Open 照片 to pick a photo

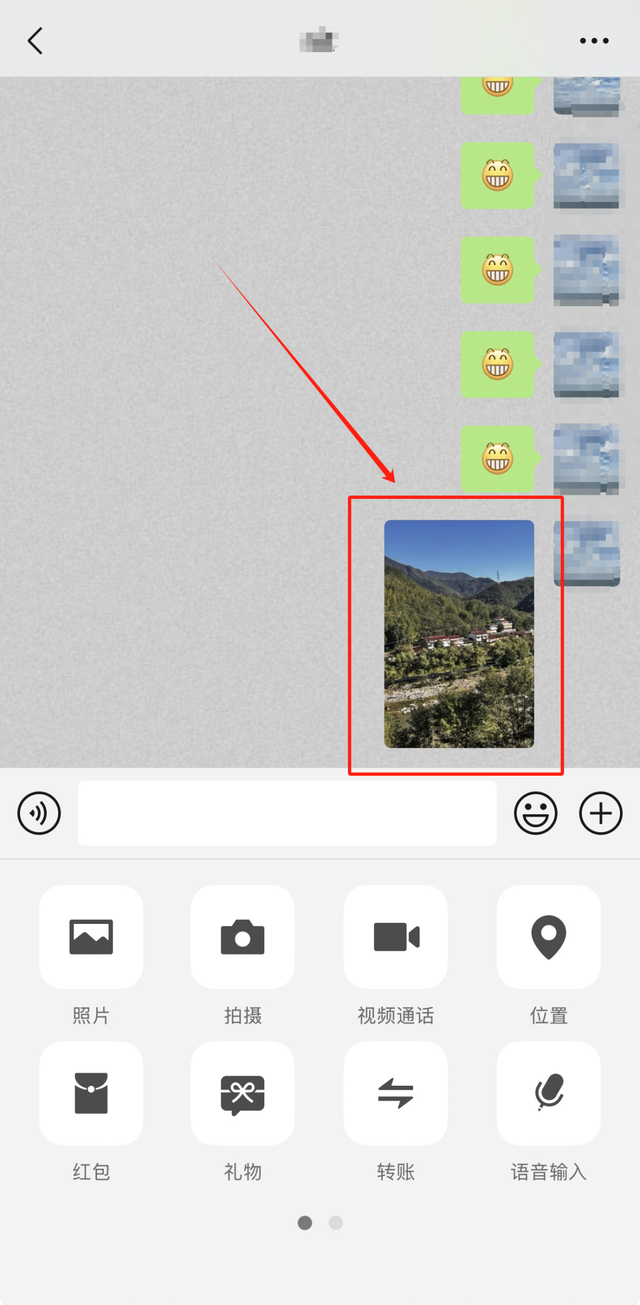(91, 937)
